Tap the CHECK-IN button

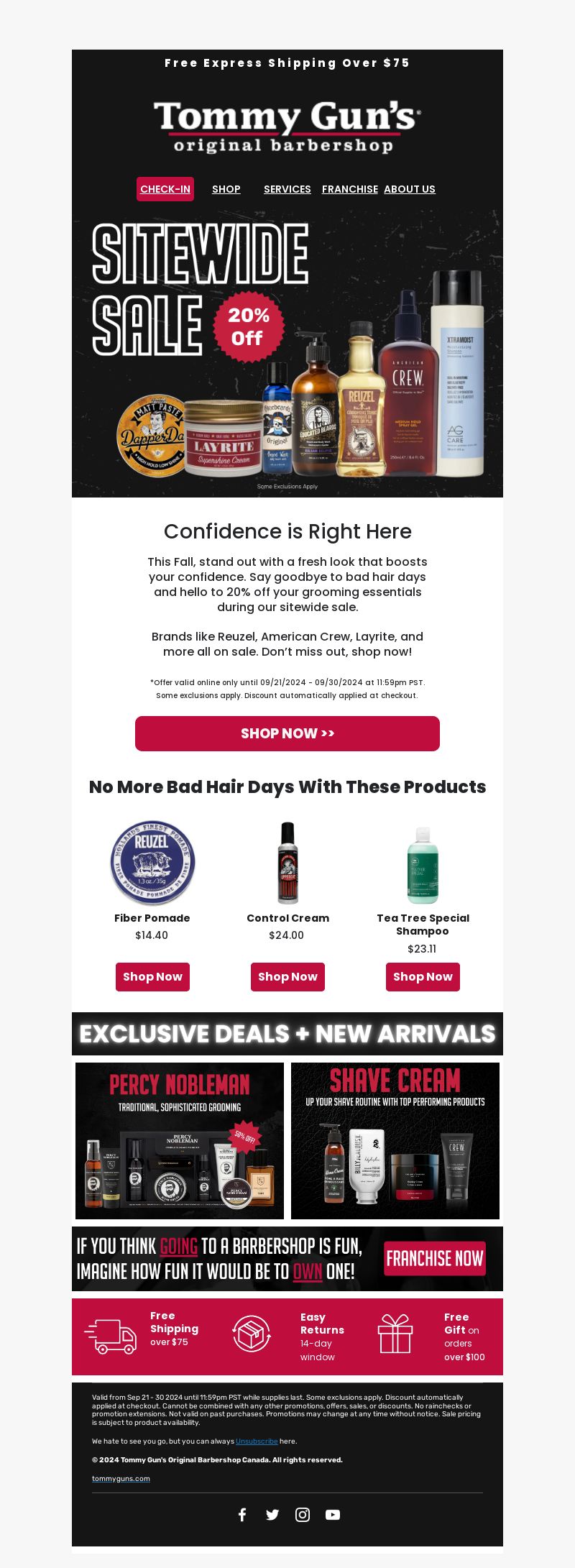(x=165, y=189)
